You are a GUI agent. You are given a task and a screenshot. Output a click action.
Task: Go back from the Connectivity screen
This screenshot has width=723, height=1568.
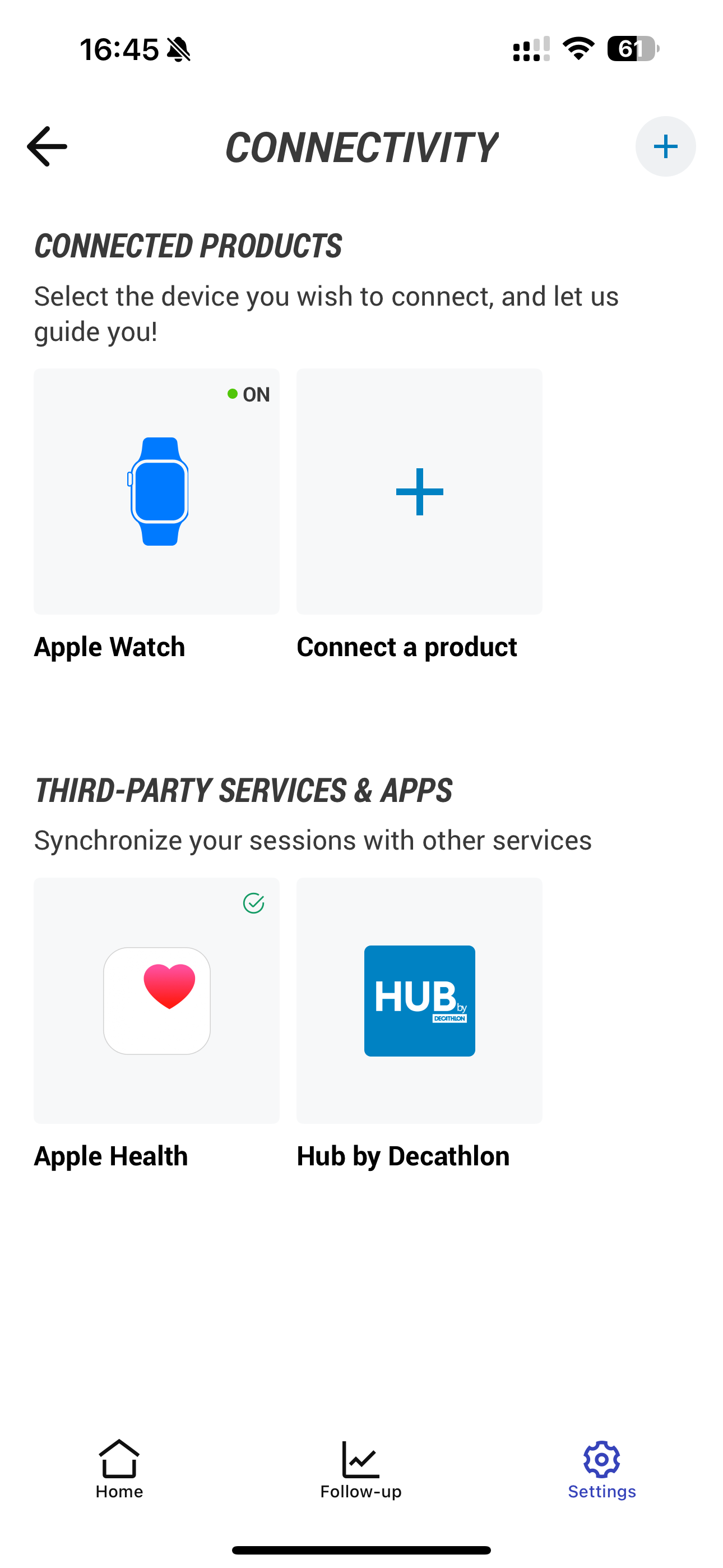(47, 146)
